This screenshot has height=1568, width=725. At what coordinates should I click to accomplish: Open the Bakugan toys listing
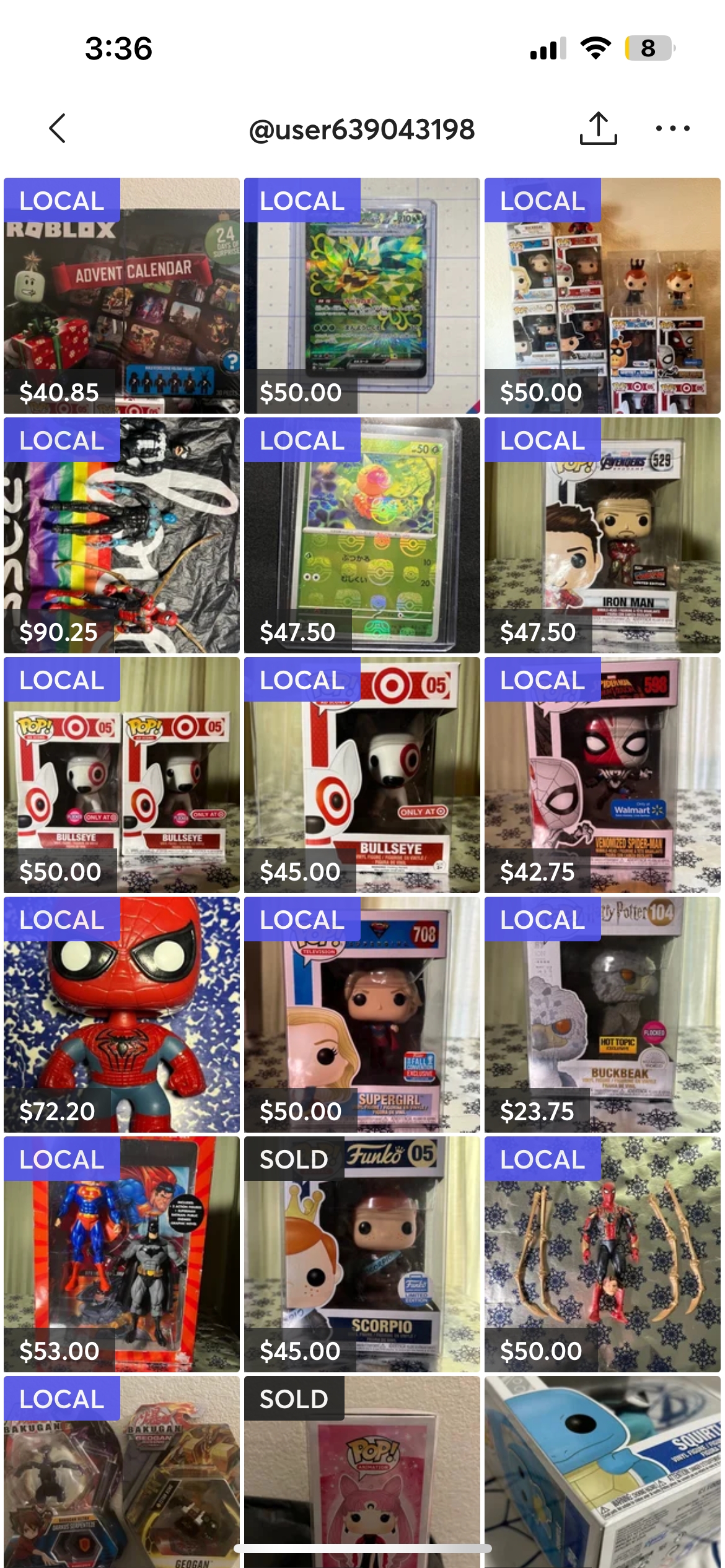(x=121, y=1474)
